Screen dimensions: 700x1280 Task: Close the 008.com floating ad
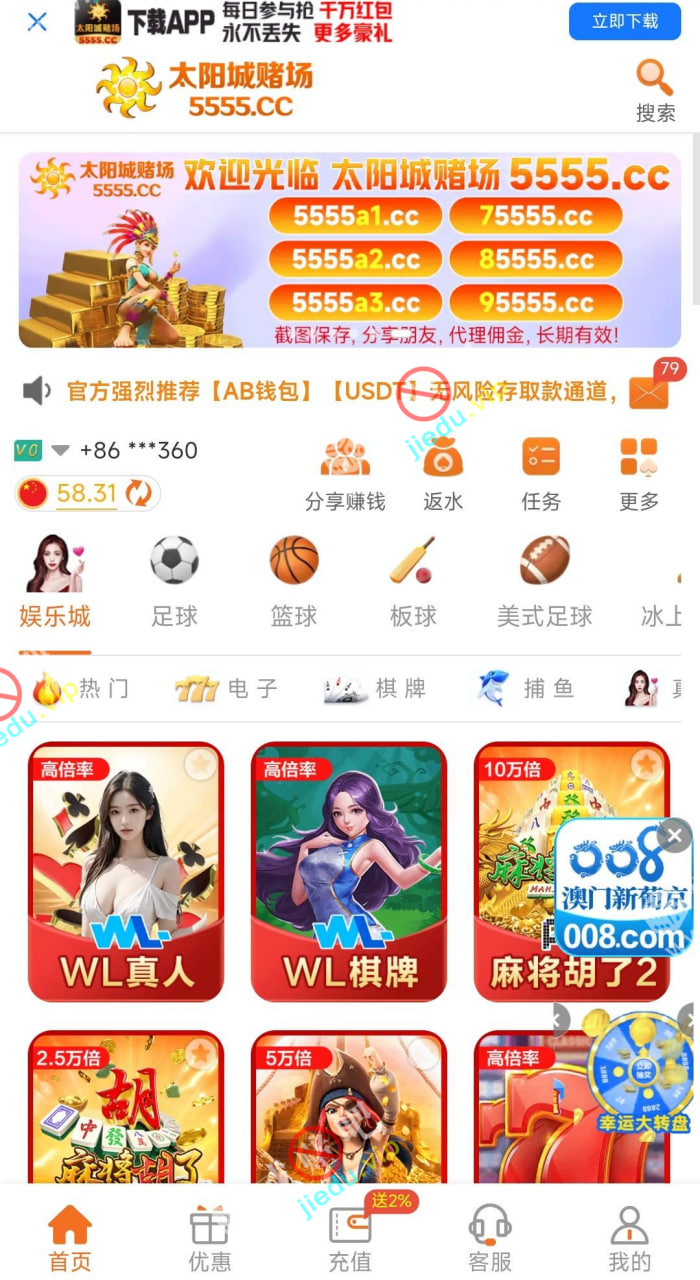tap(675, 835)
